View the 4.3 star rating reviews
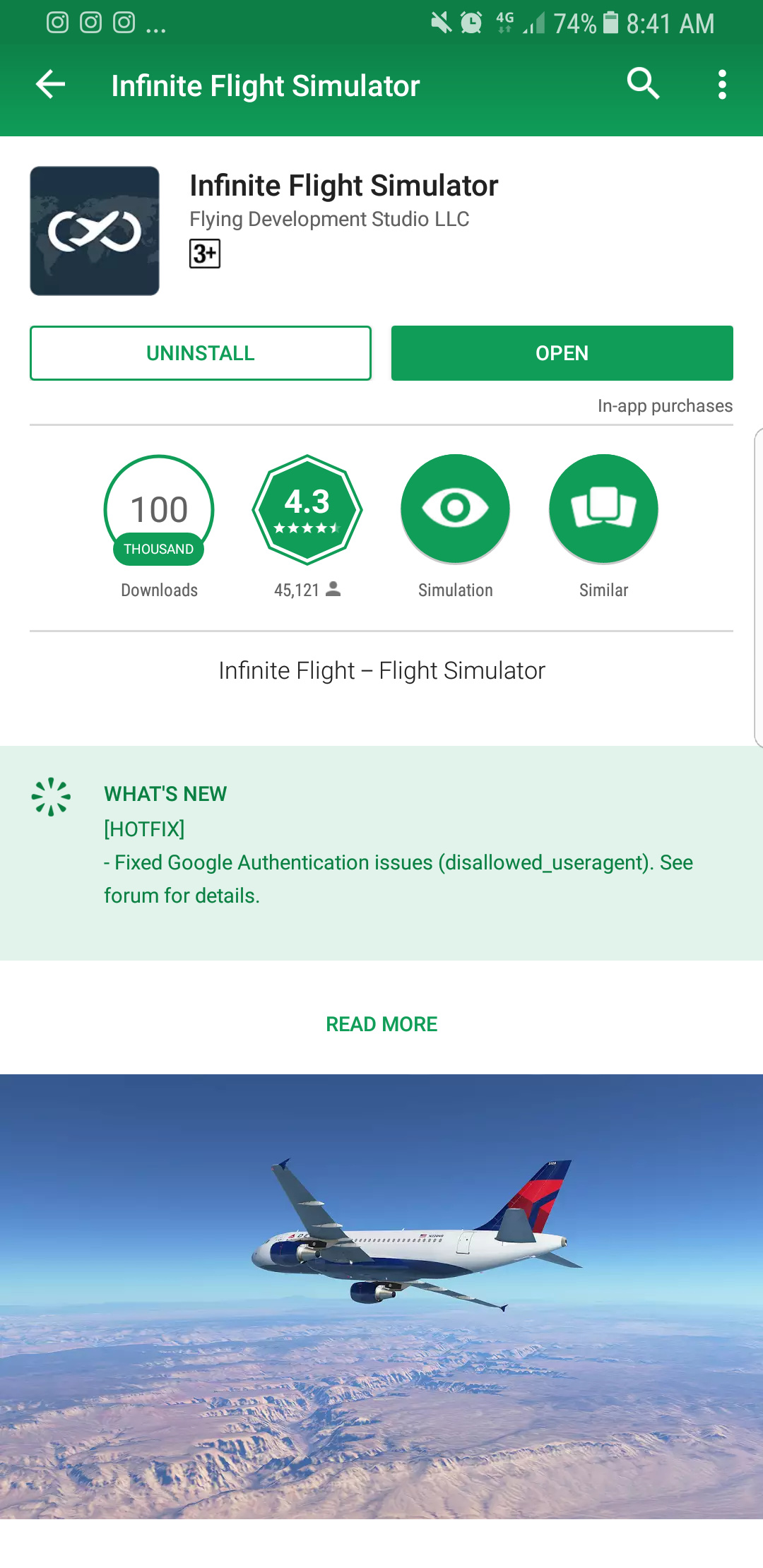The height and width of the screenshot is (1568, 763). 307,510
